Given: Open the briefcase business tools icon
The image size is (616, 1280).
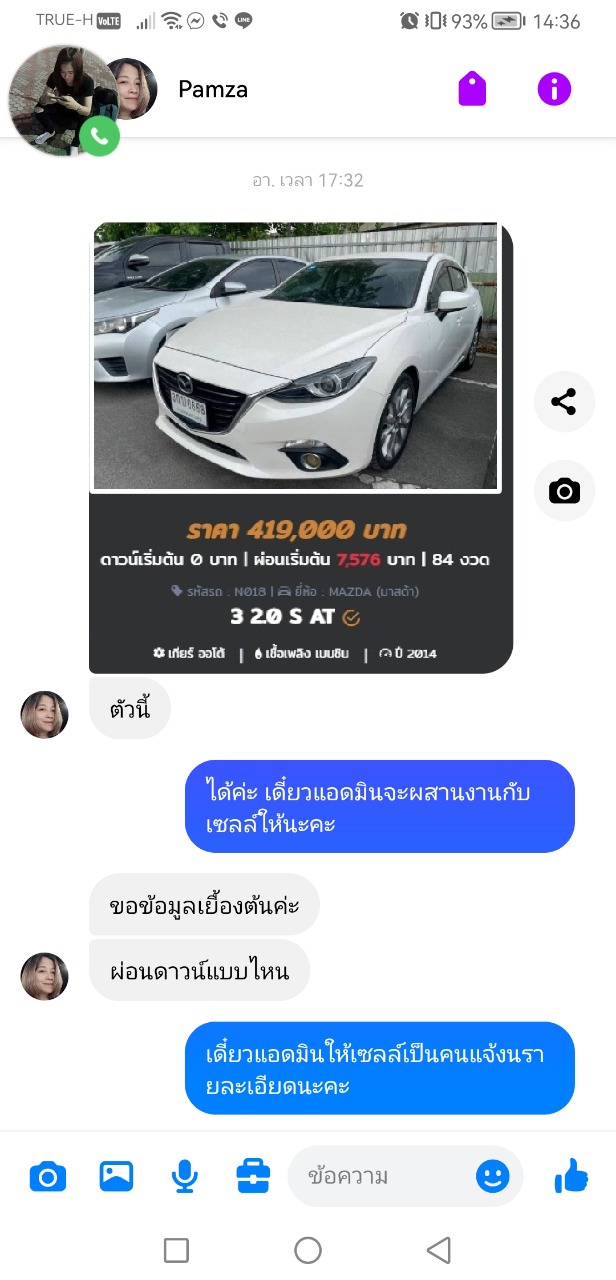Looking at the screenshot, I should pyautogui.click(x=253, y=1176).
